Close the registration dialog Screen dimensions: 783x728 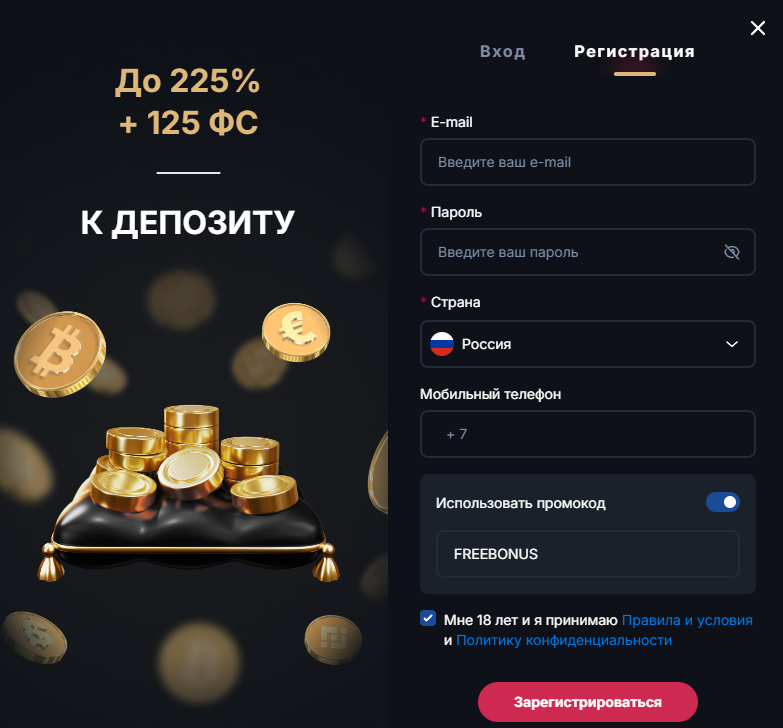point(757,28)
